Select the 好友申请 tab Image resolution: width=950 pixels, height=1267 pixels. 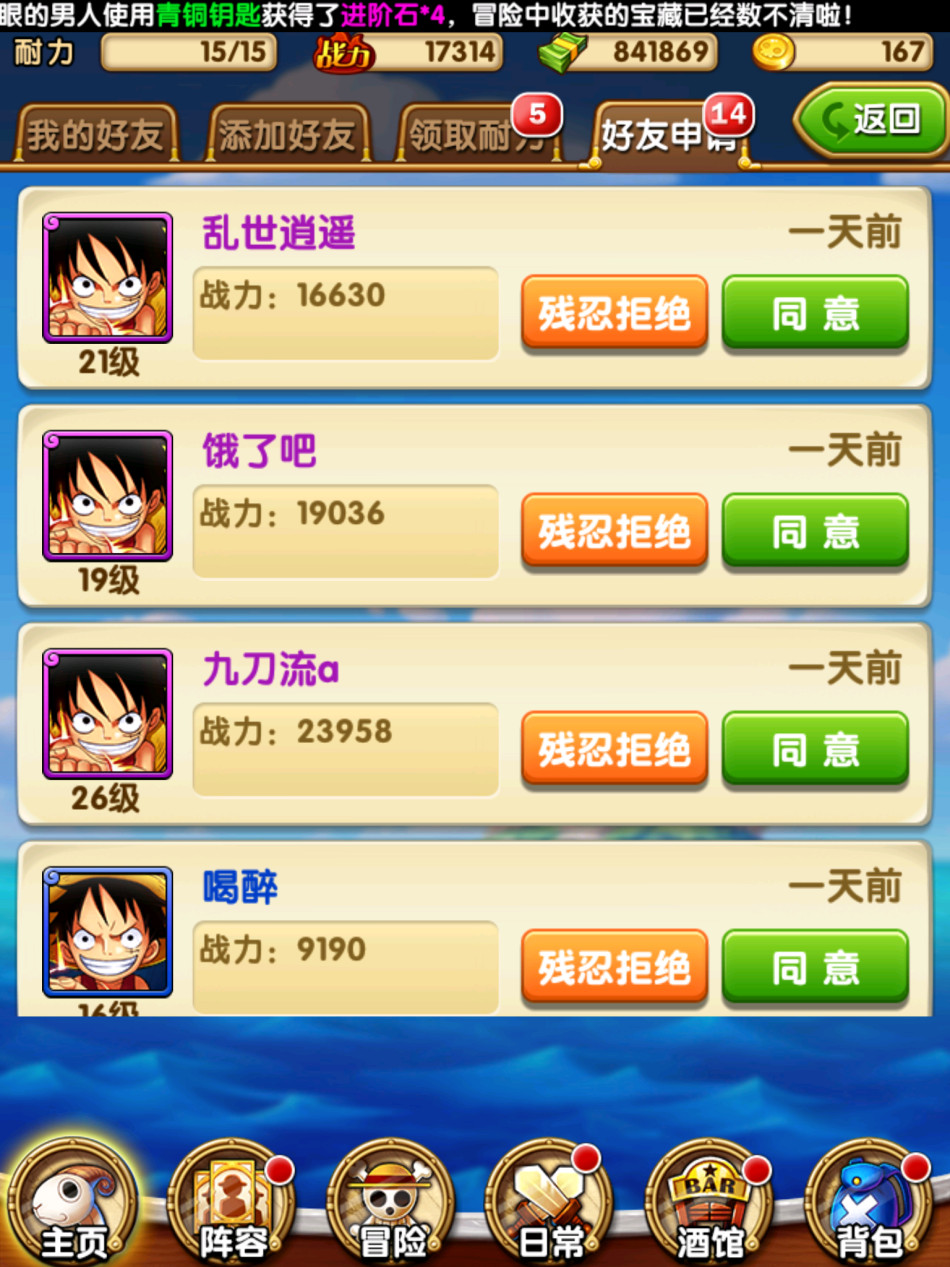[x=668, y=135]
